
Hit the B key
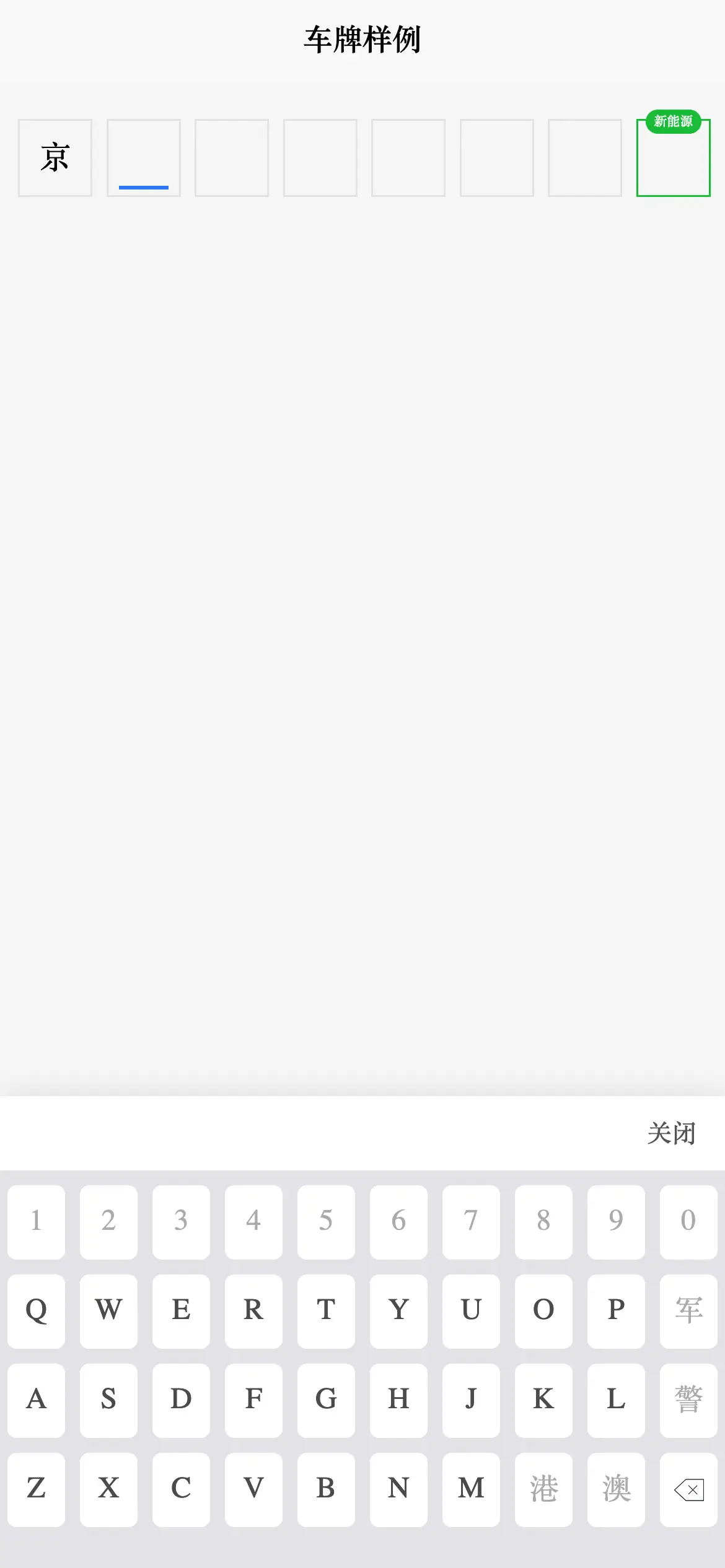tap(326, 1489)
